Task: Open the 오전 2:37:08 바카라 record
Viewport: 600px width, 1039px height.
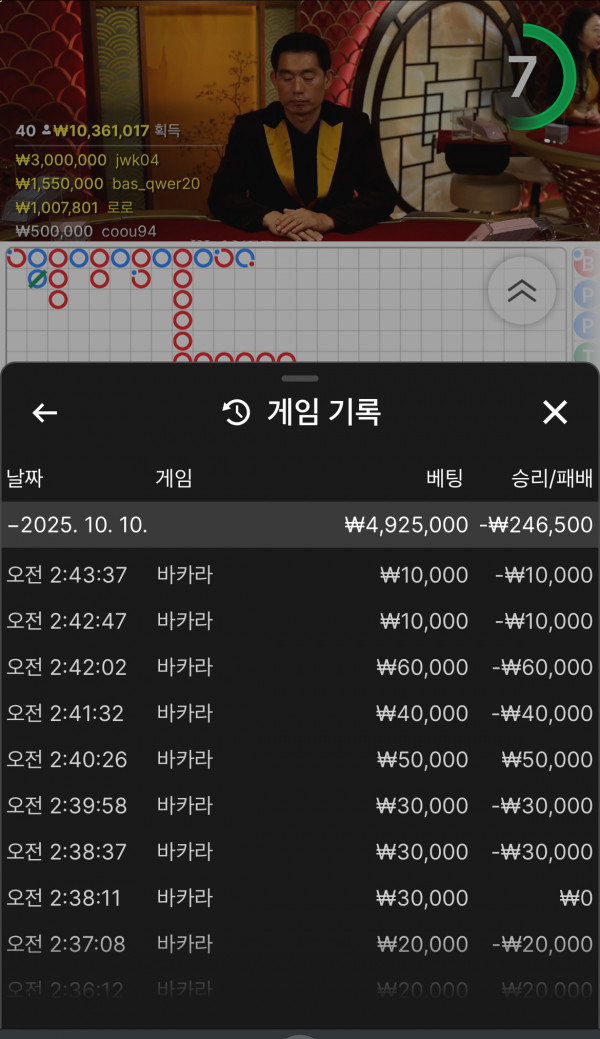Action: (x=300, y=944)
